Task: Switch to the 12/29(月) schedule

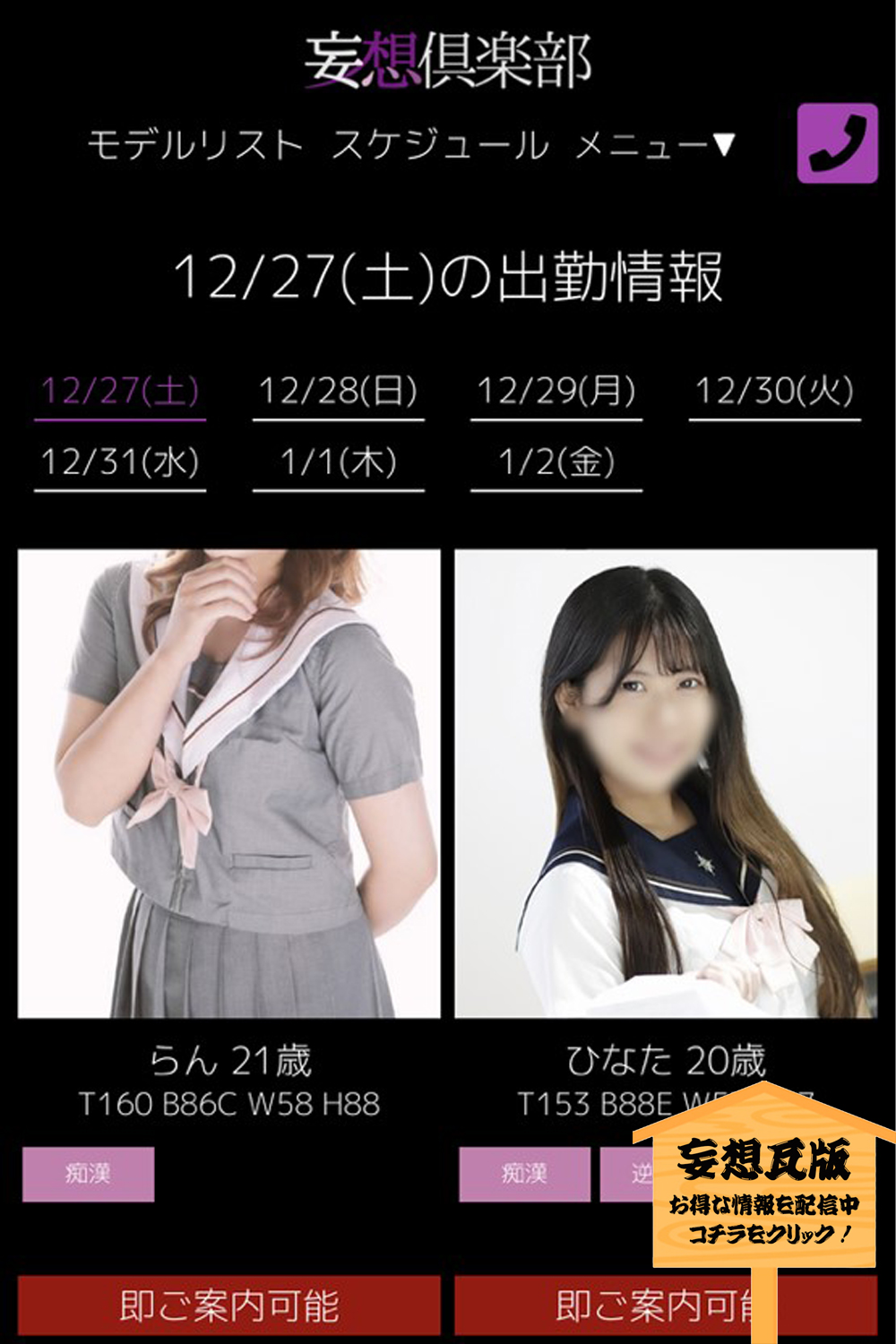Action: coord(556,392)
